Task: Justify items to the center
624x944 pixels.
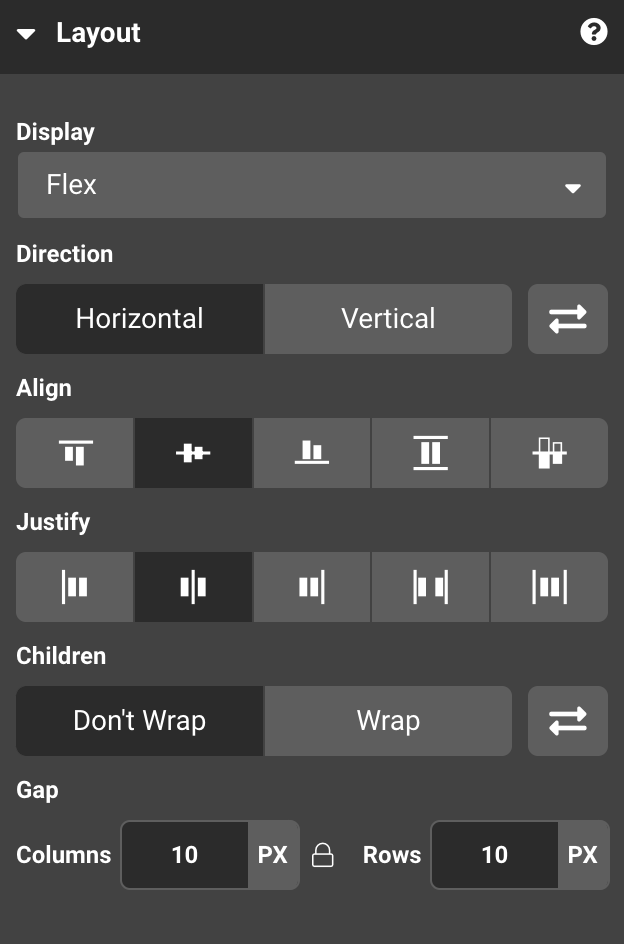Action: 193,587
